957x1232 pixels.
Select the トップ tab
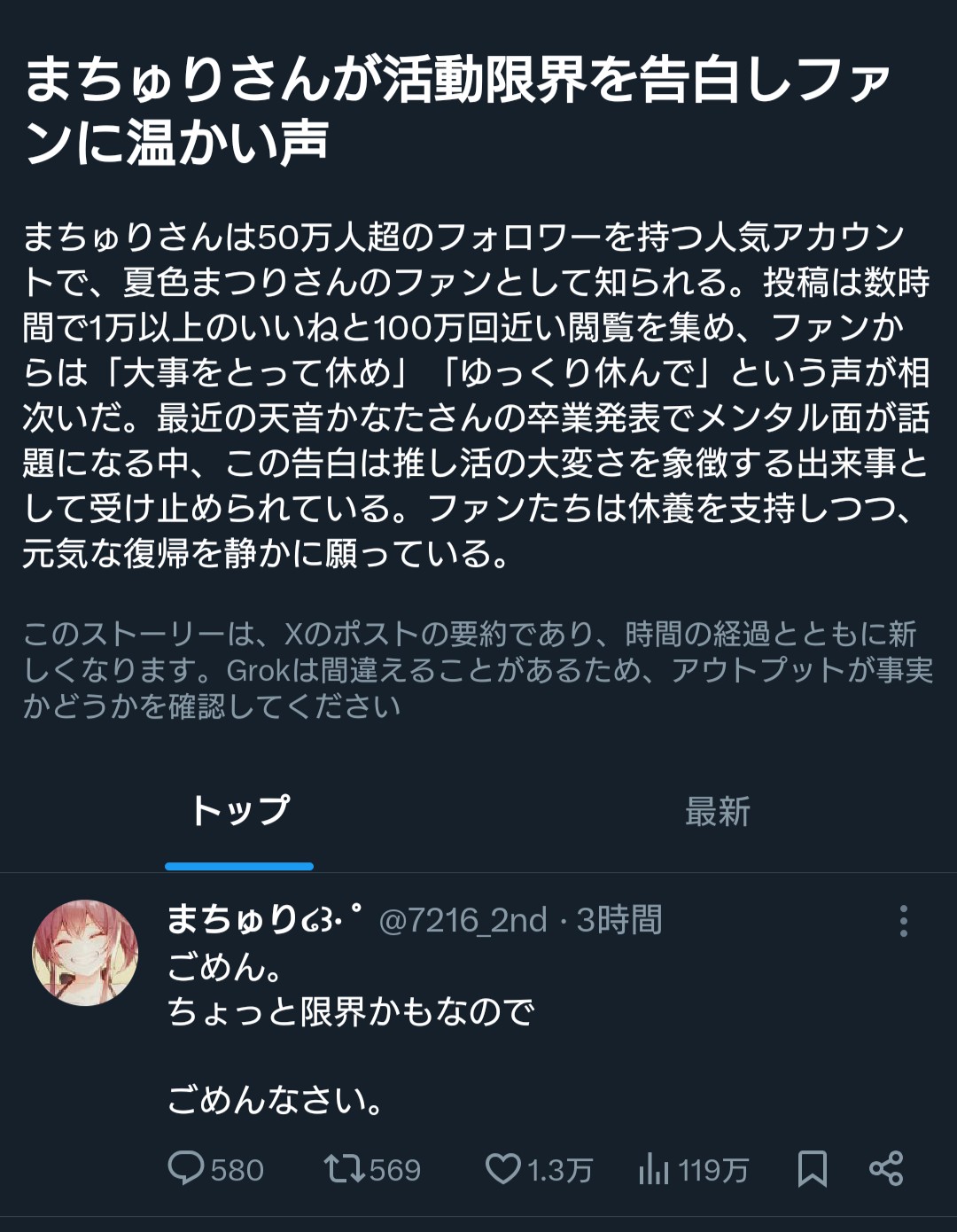pos(239,811)
